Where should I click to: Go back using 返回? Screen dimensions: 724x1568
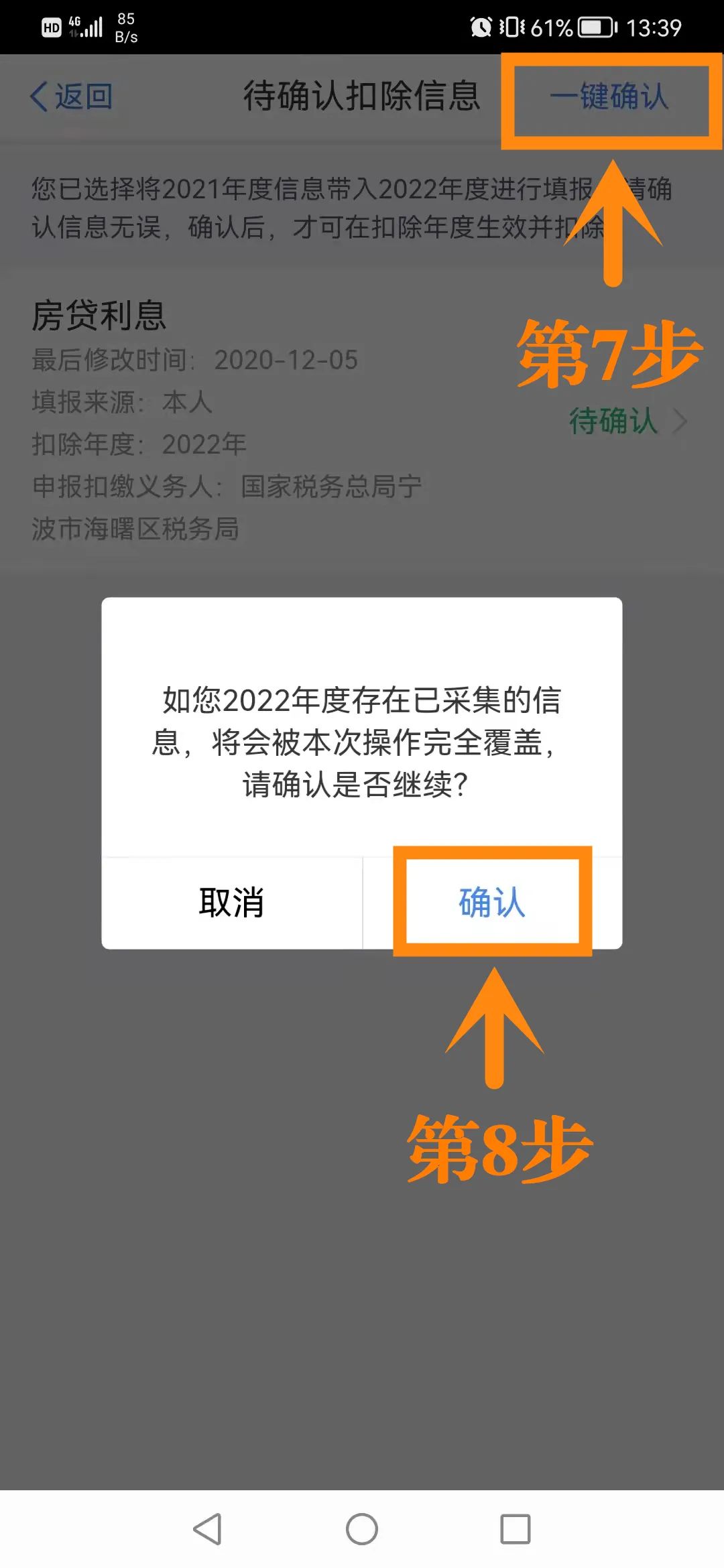coord(71,96)
